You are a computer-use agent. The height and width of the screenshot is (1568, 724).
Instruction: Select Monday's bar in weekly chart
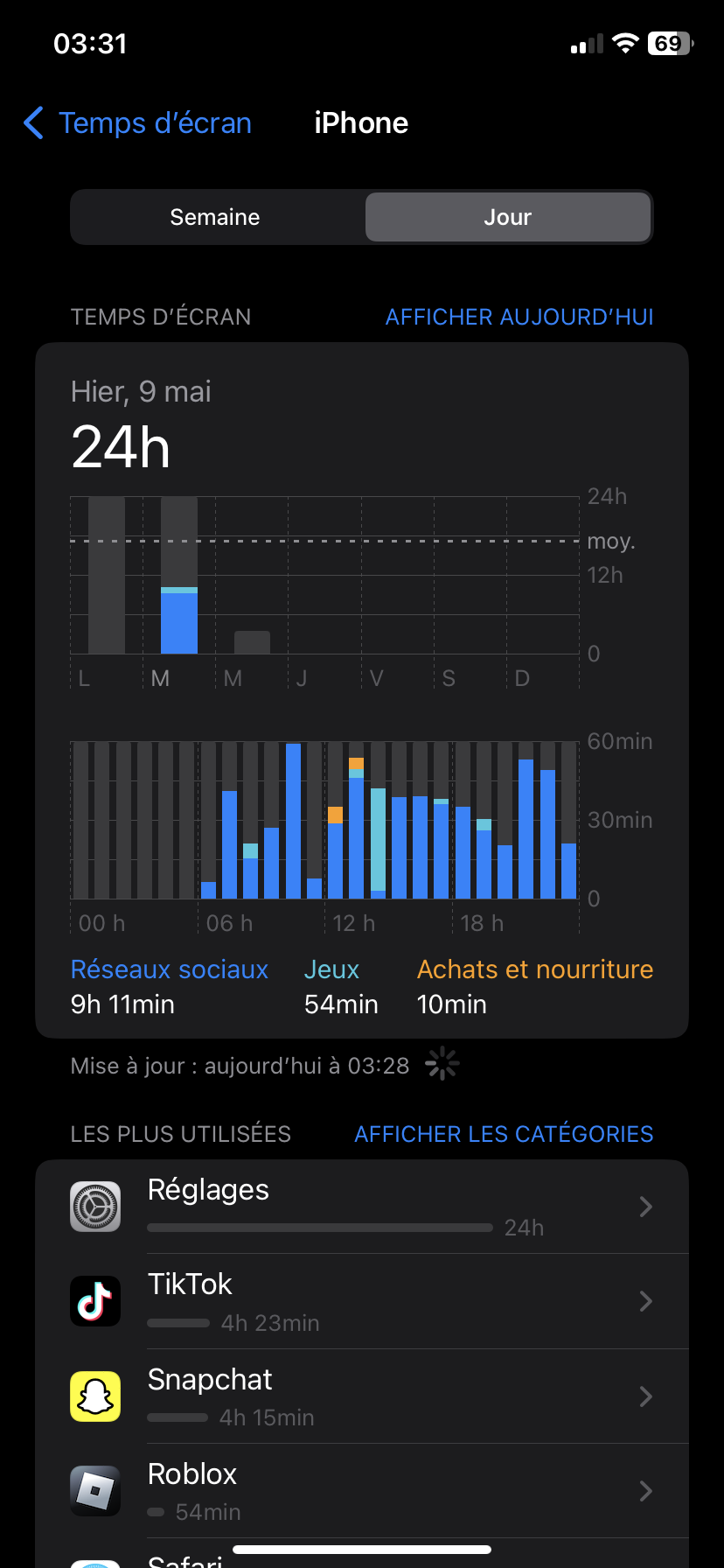click(107, 576)
